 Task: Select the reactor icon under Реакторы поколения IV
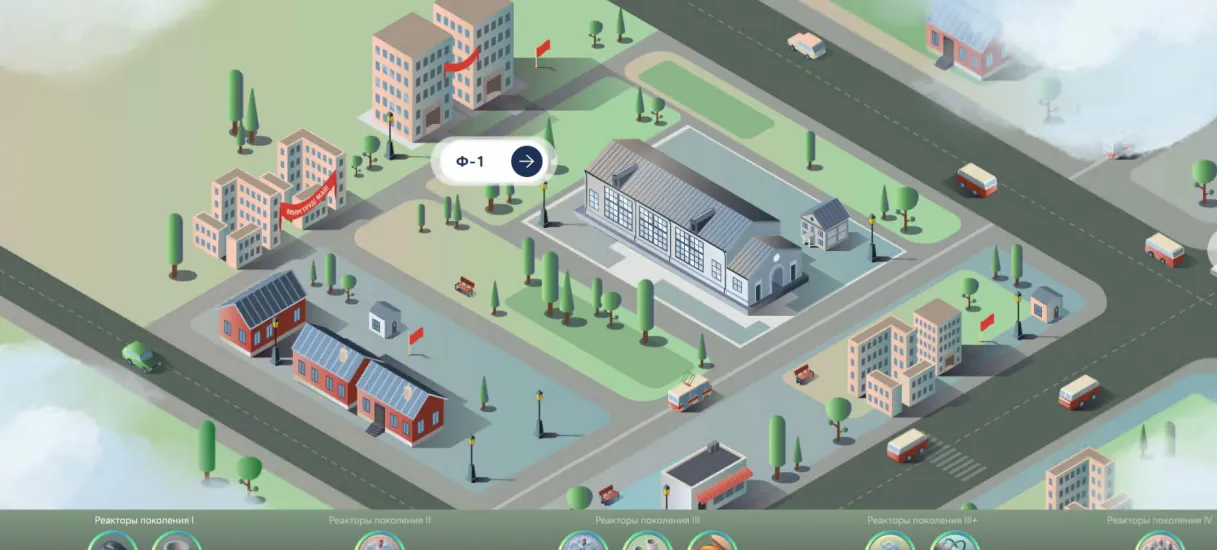point(1158,544)
